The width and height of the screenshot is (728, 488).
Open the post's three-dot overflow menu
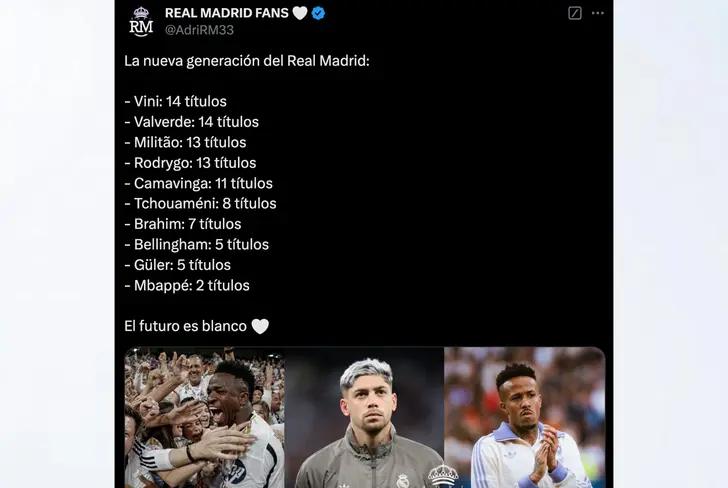point(598,13)
